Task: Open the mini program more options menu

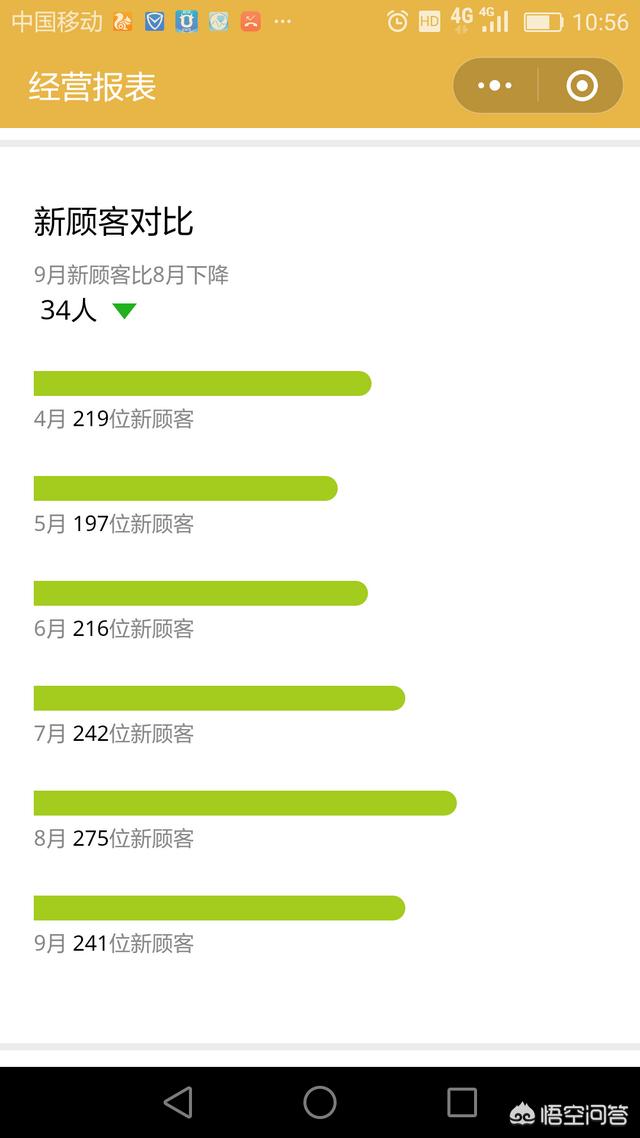Action: [x=495, y=86]
